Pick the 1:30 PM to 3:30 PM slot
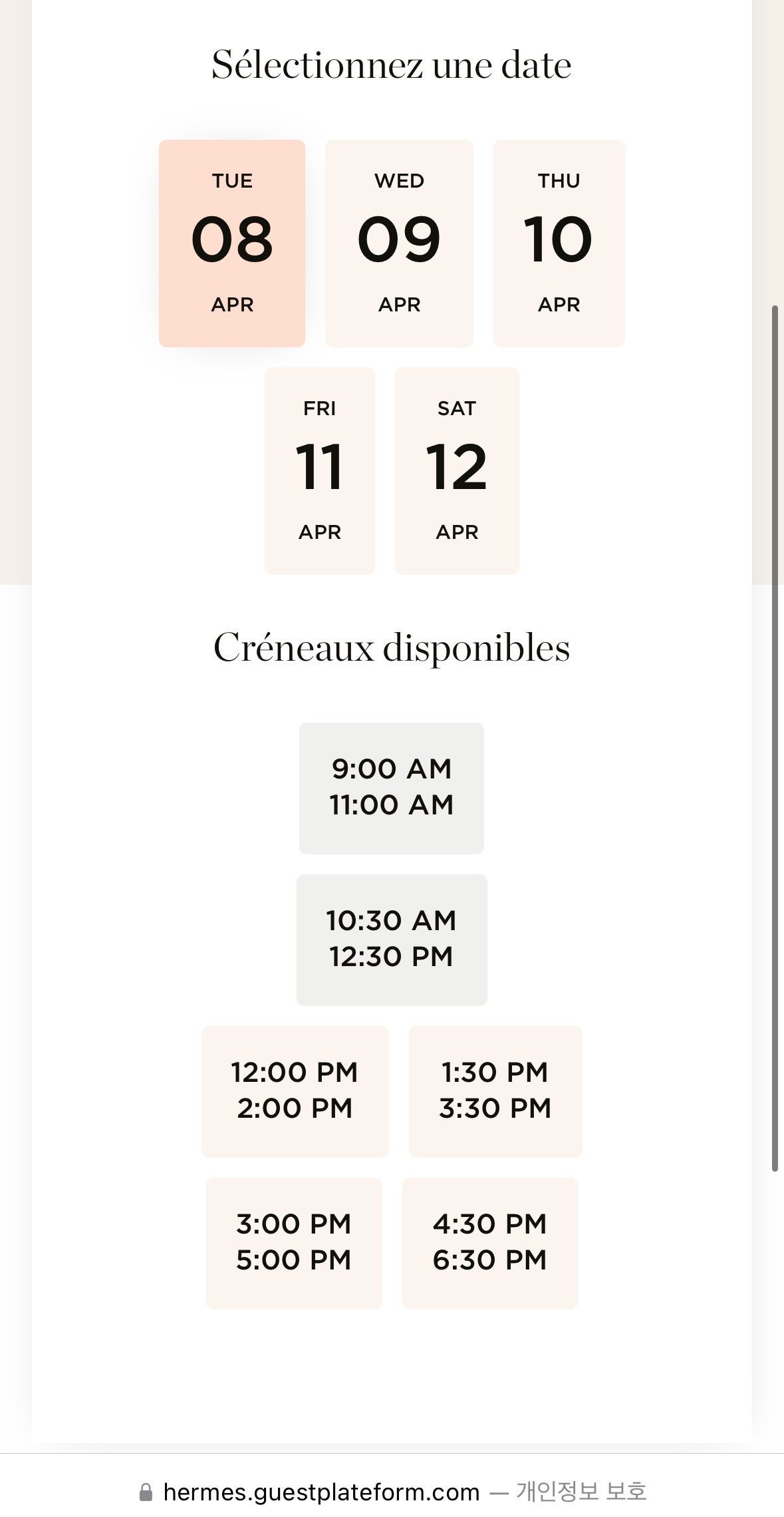 pyautogui.click(x=495, y=1091)
